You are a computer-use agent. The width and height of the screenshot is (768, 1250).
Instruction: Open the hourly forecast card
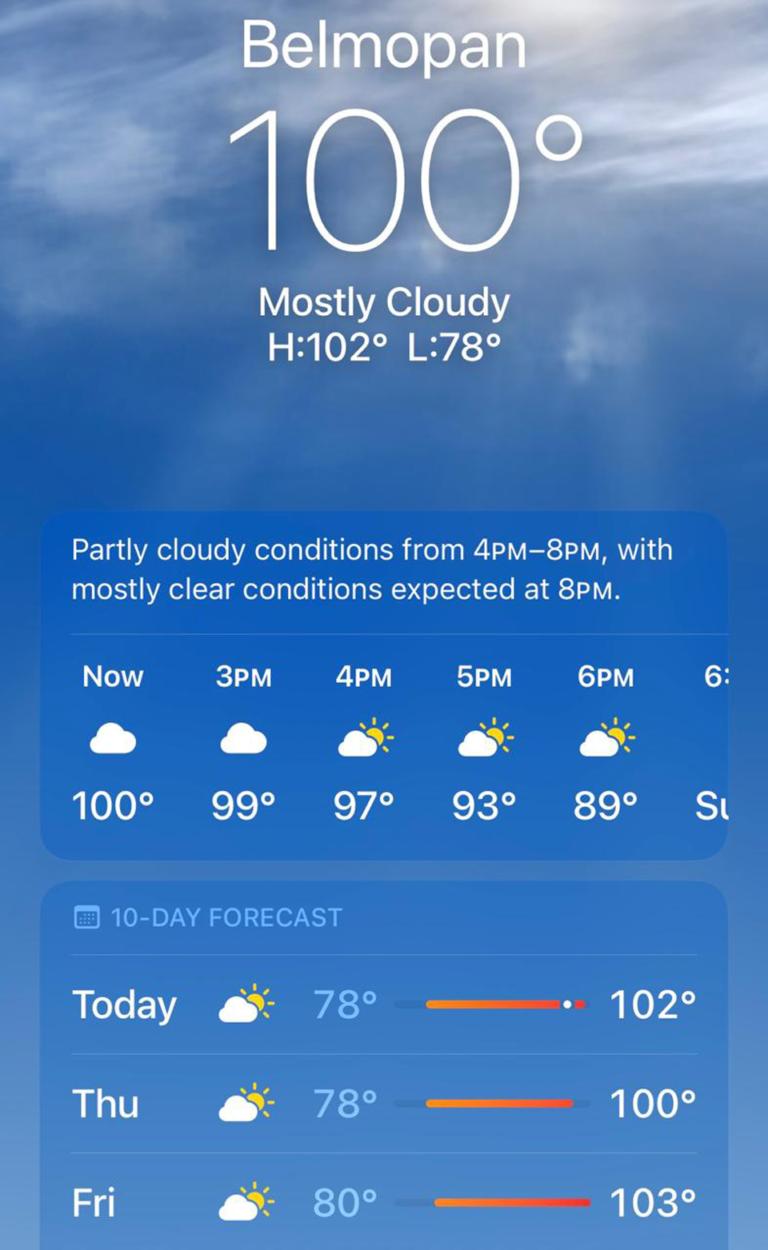384,686
